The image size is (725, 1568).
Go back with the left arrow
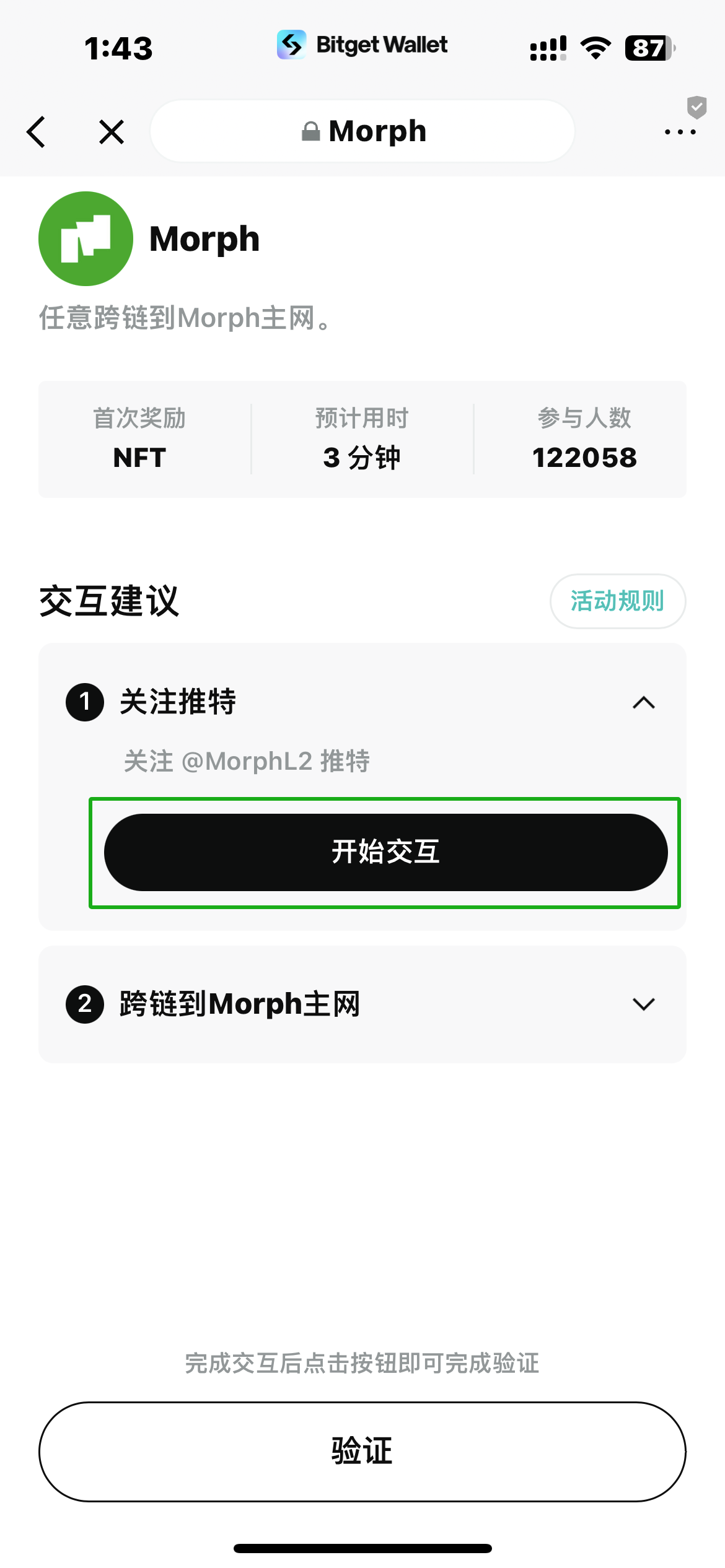point(36,132)
